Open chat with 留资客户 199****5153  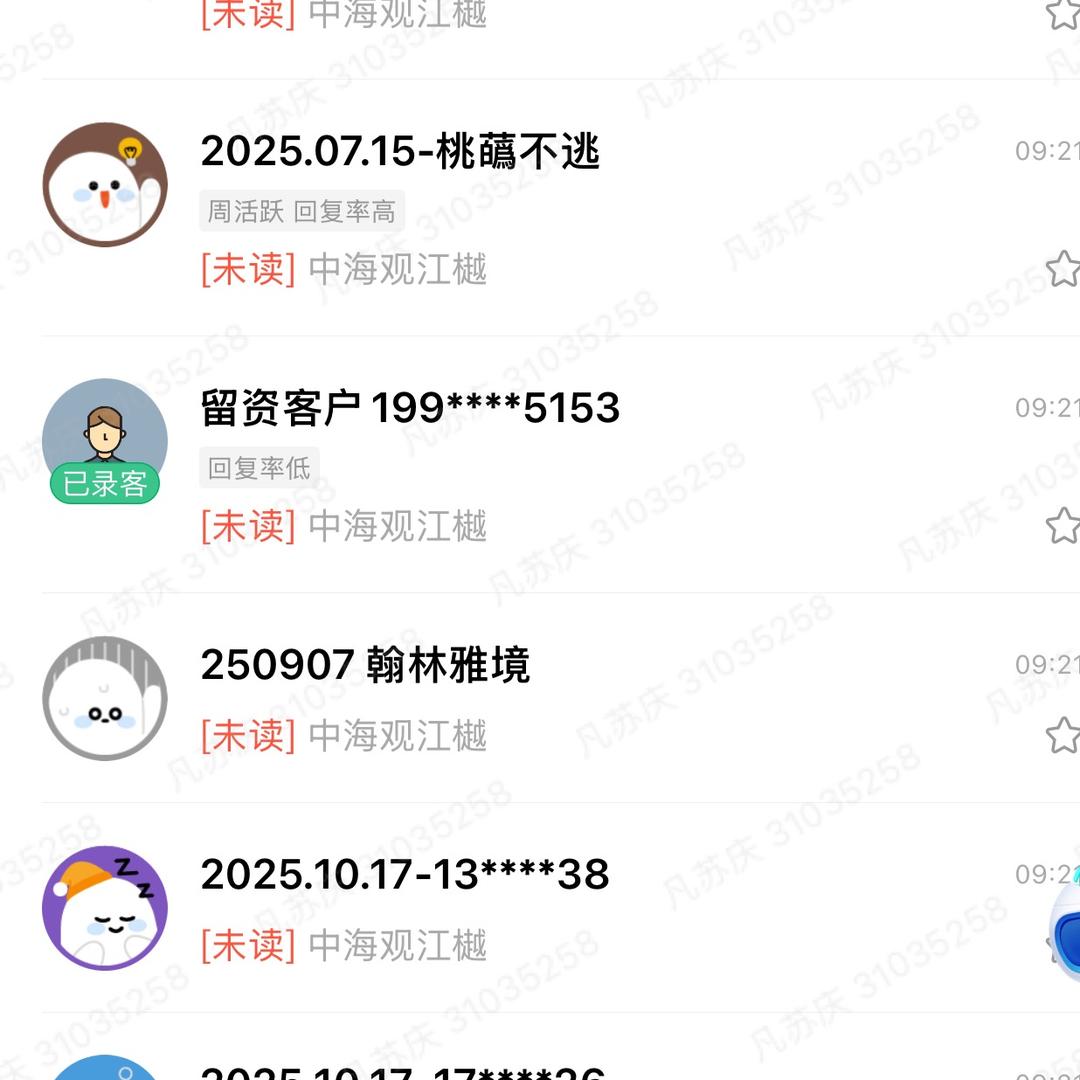coord(410,408)
